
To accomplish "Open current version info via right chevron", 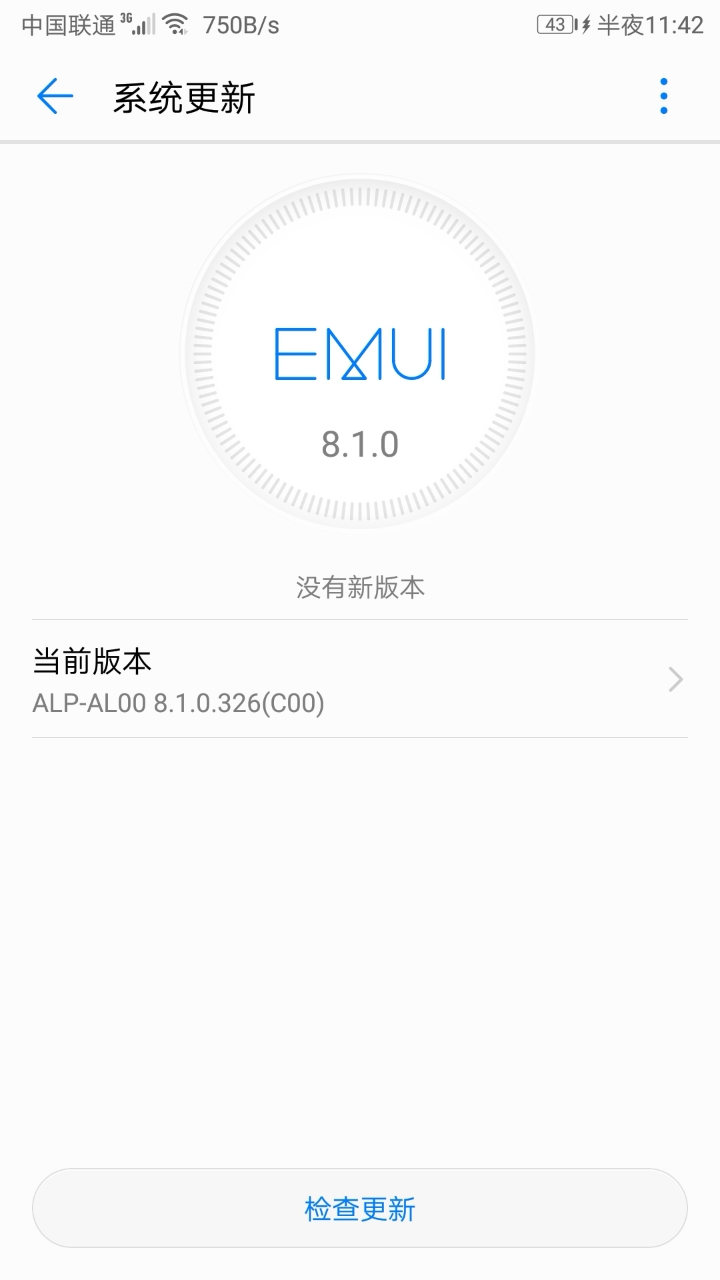I will tap(675, 680).
